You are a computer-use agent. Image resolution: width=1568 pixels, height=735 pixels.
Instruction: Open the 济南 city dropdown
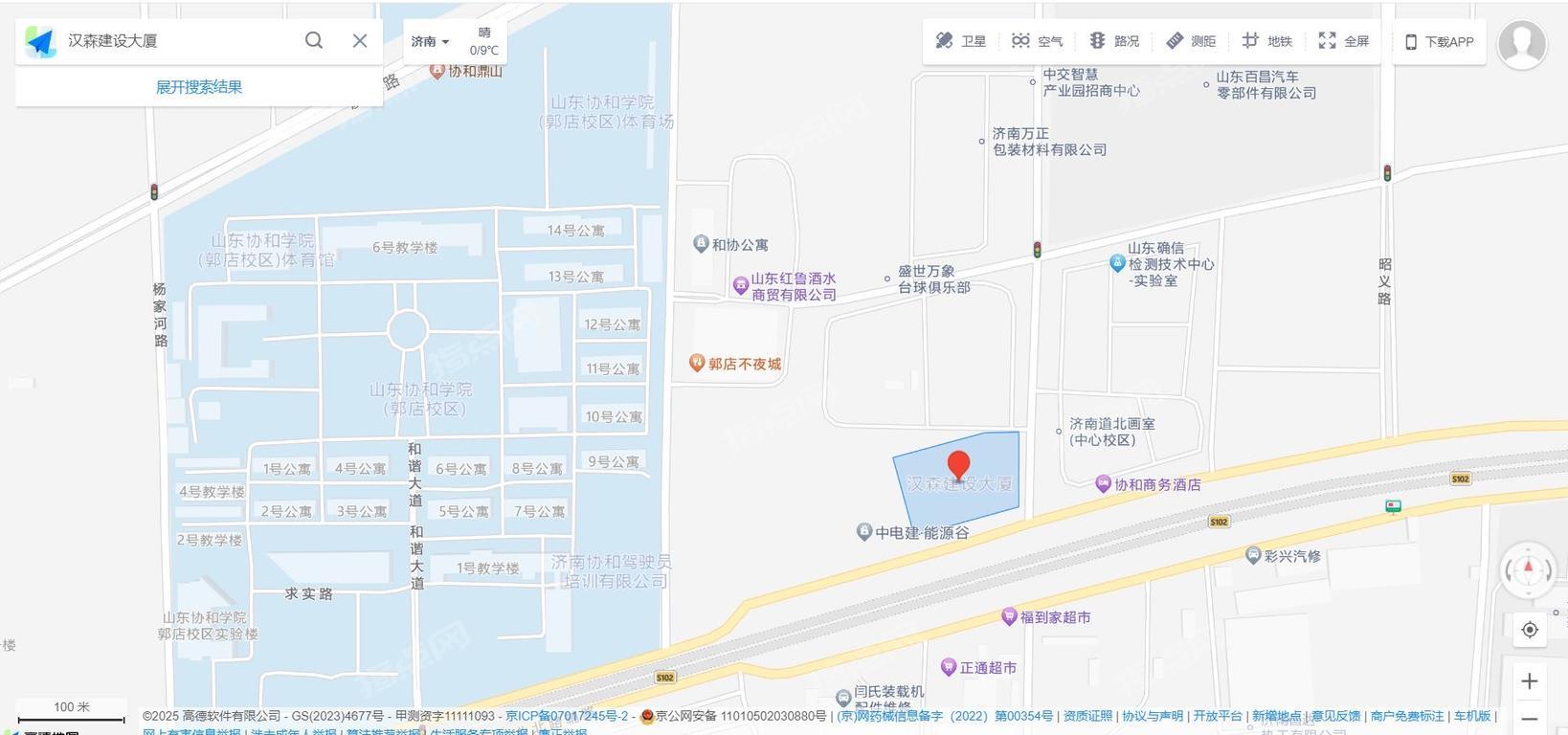point(430,41)
